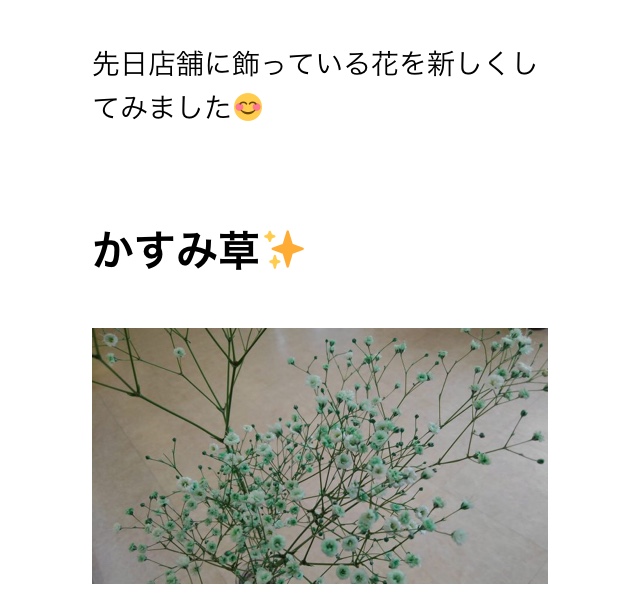Screen dimensions: 640x616
Task: Open the baby's breath flower photo
Action: [320, 455]
